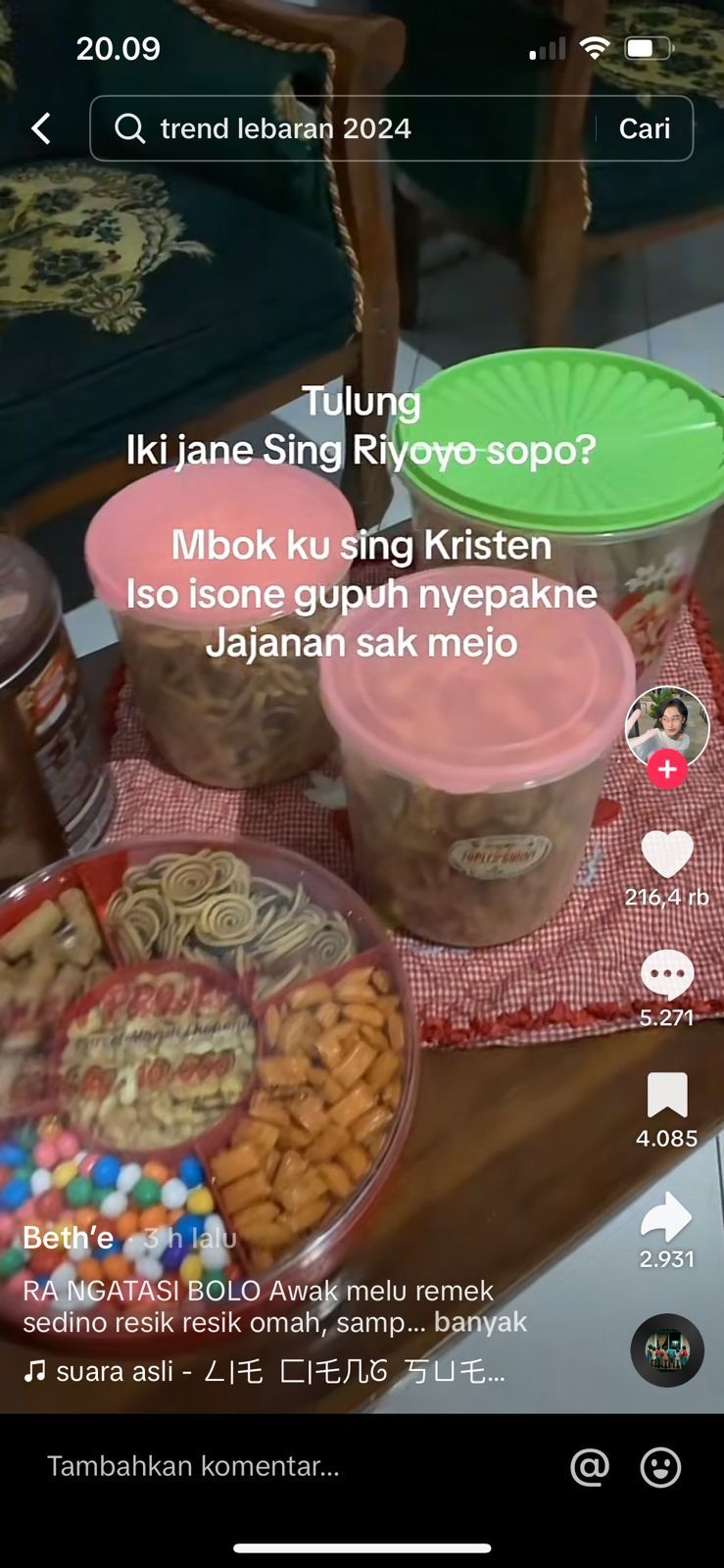Open the comments bubble icon

point(667,975)
